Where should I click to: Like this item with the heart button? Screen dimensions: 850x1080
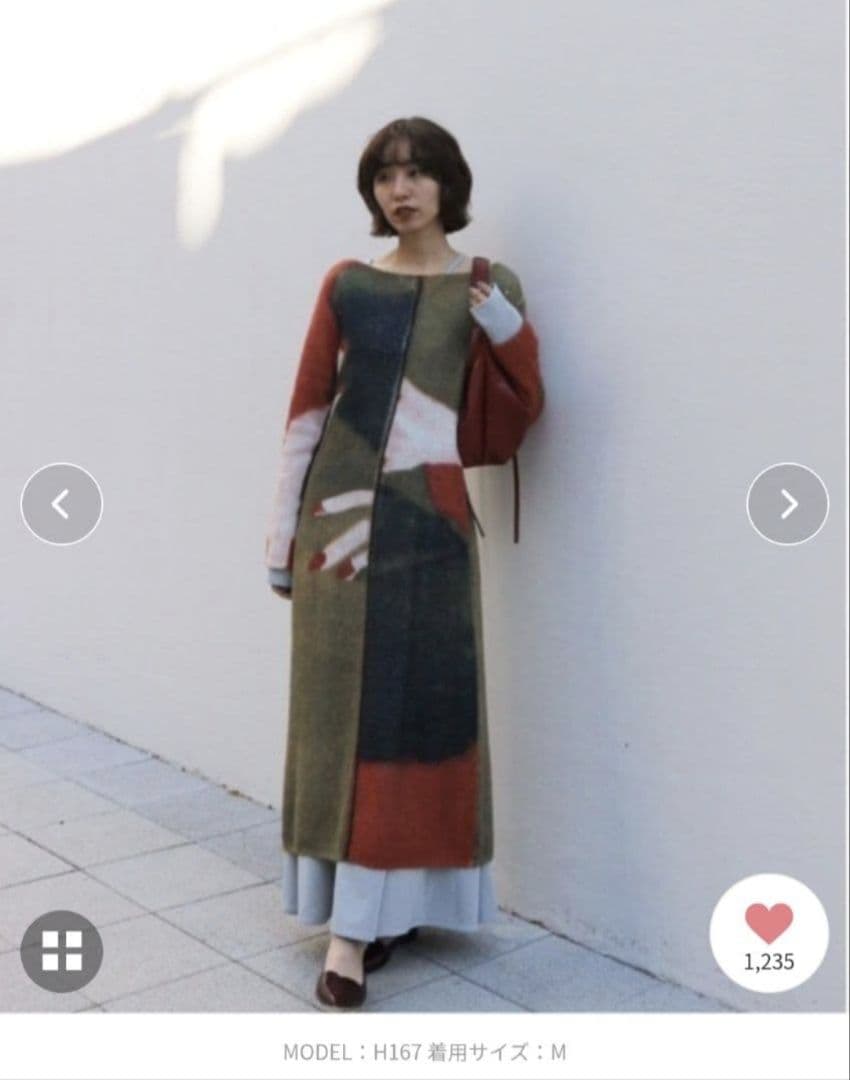[x=768, y=924]
